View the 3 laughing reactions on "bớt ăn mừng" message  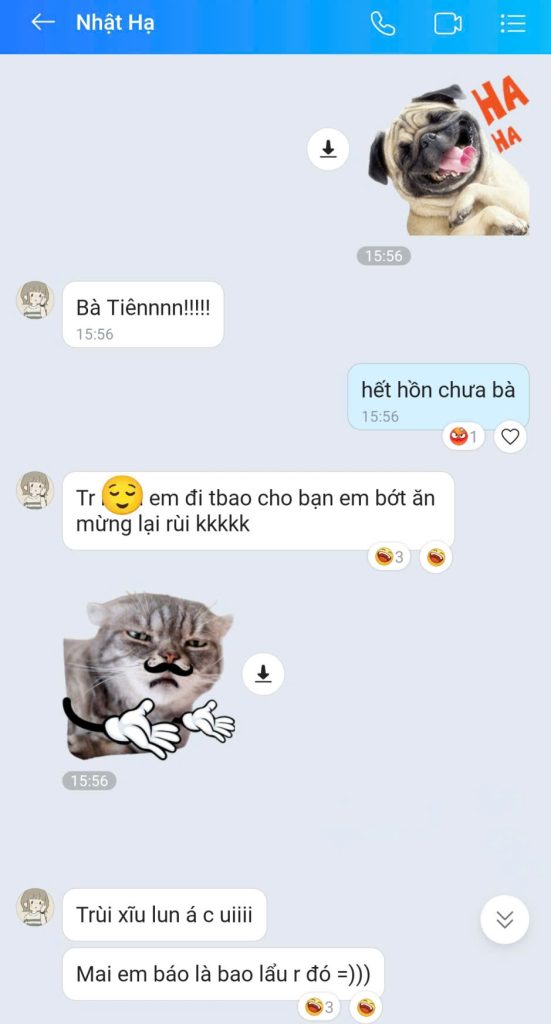389,557
